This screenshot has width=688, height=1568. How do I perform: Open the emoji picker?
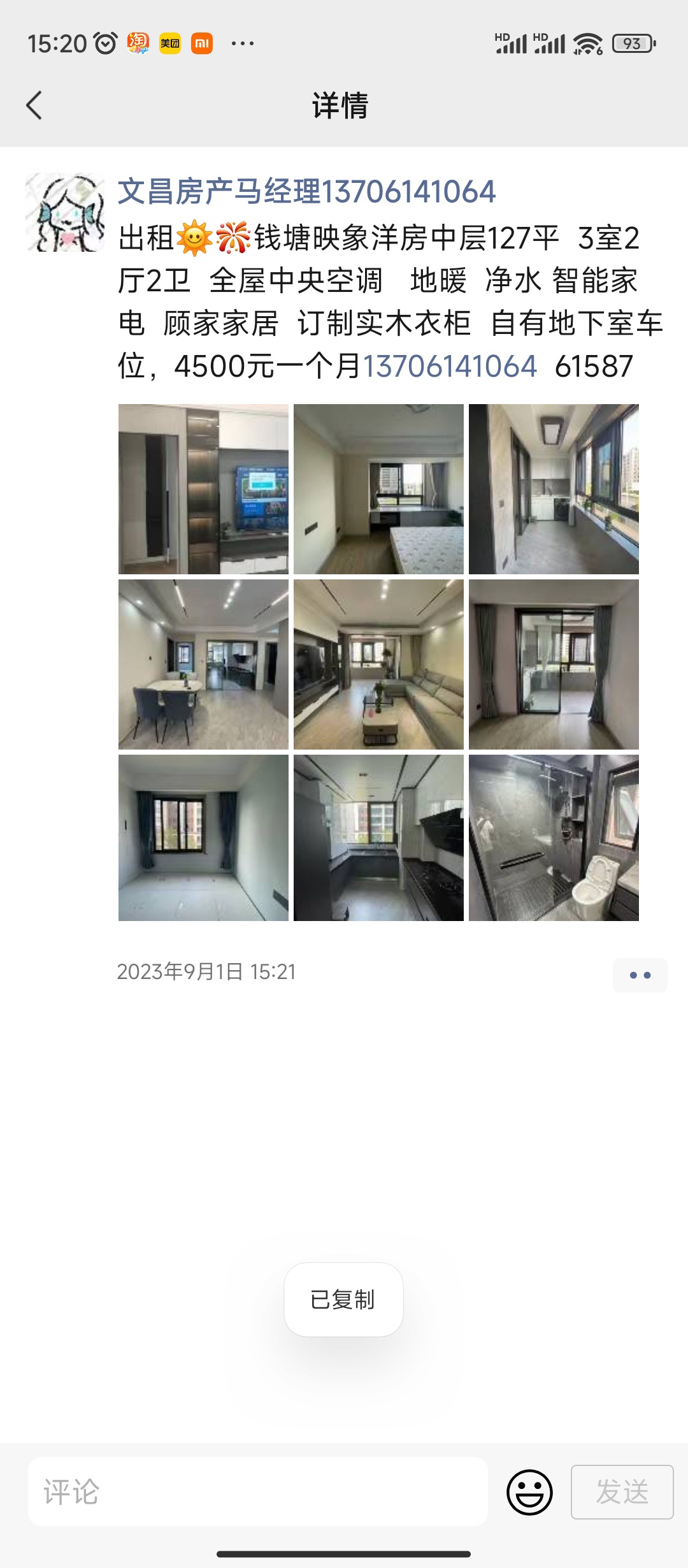point(529,1492)
